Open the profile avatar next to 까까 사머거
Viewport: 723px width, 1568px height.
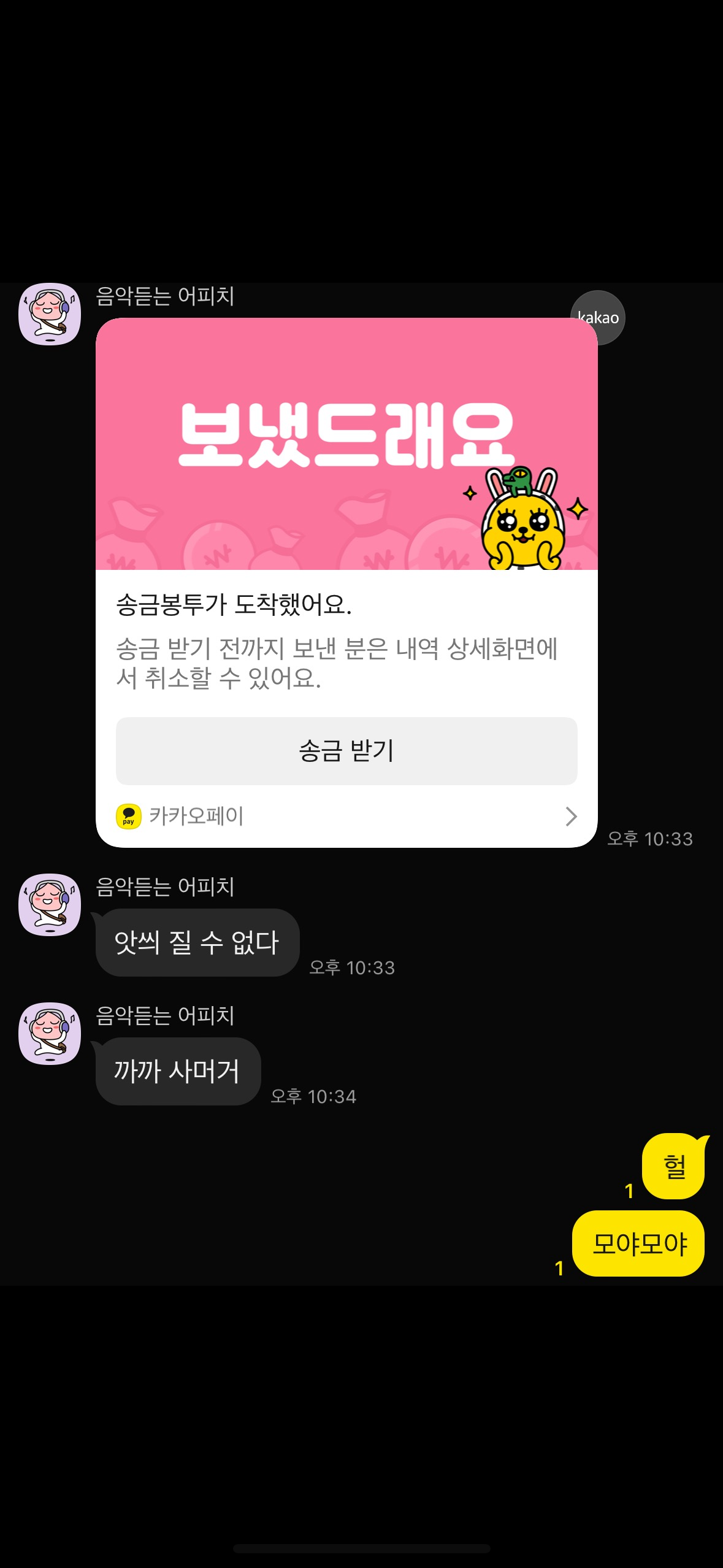pyautogui.click(x=50, y=1033)
